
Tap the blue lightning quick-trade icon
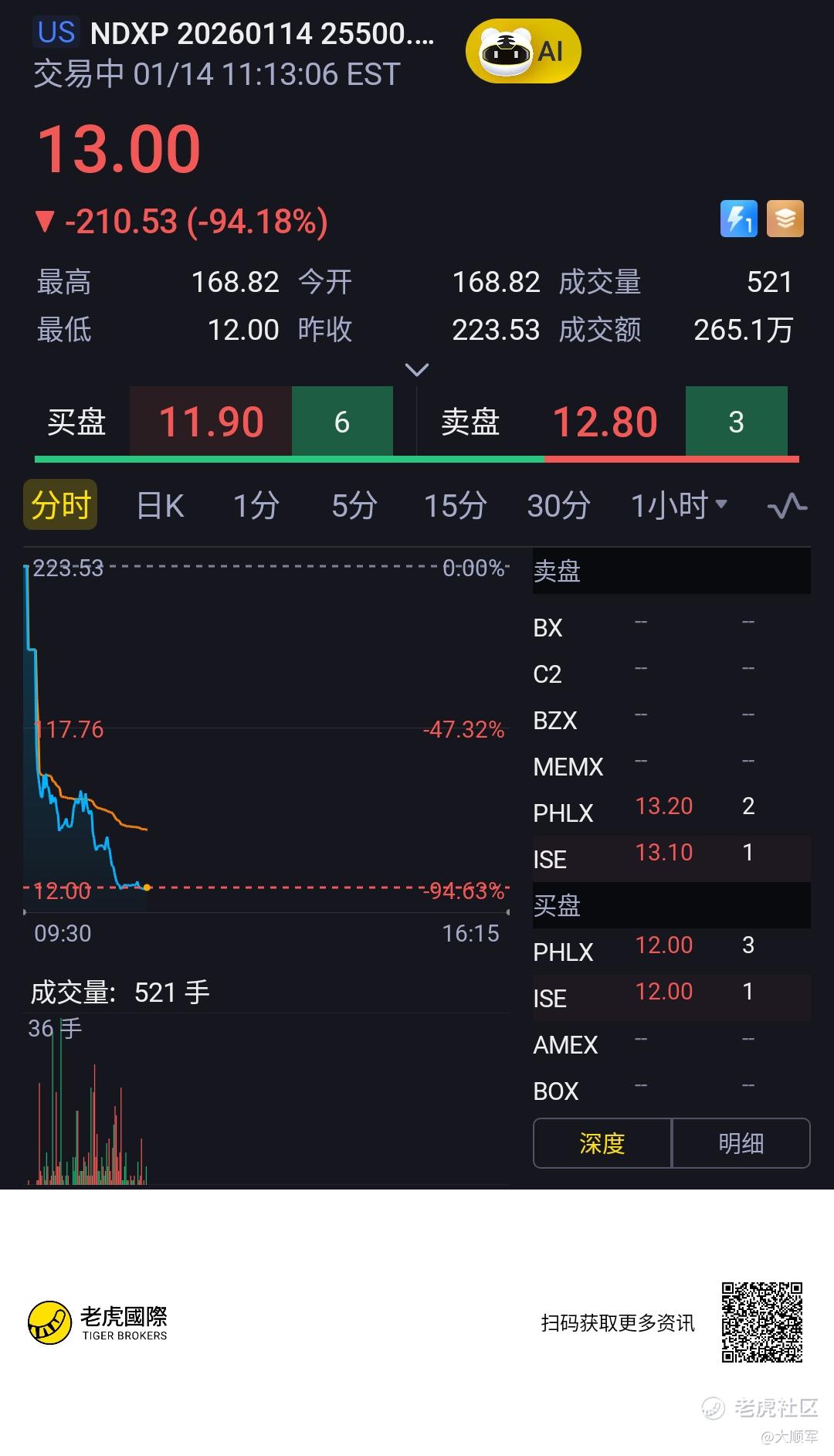(738, 219)
